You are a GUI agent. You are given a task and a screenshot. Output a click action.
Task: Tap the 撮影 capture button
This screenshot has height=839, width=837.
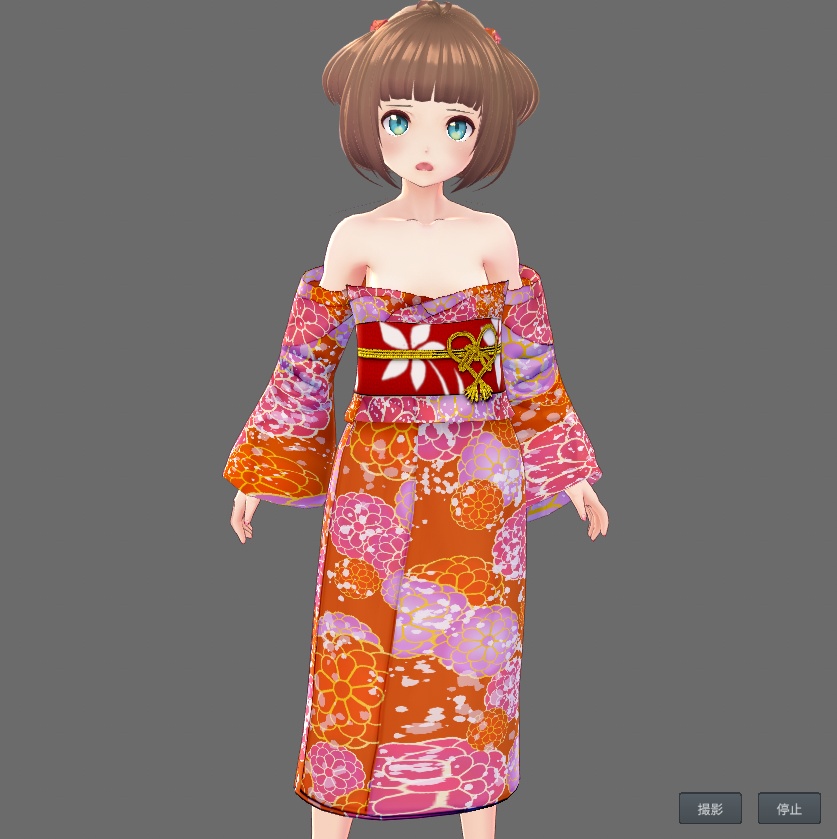(x=710, y=808)
